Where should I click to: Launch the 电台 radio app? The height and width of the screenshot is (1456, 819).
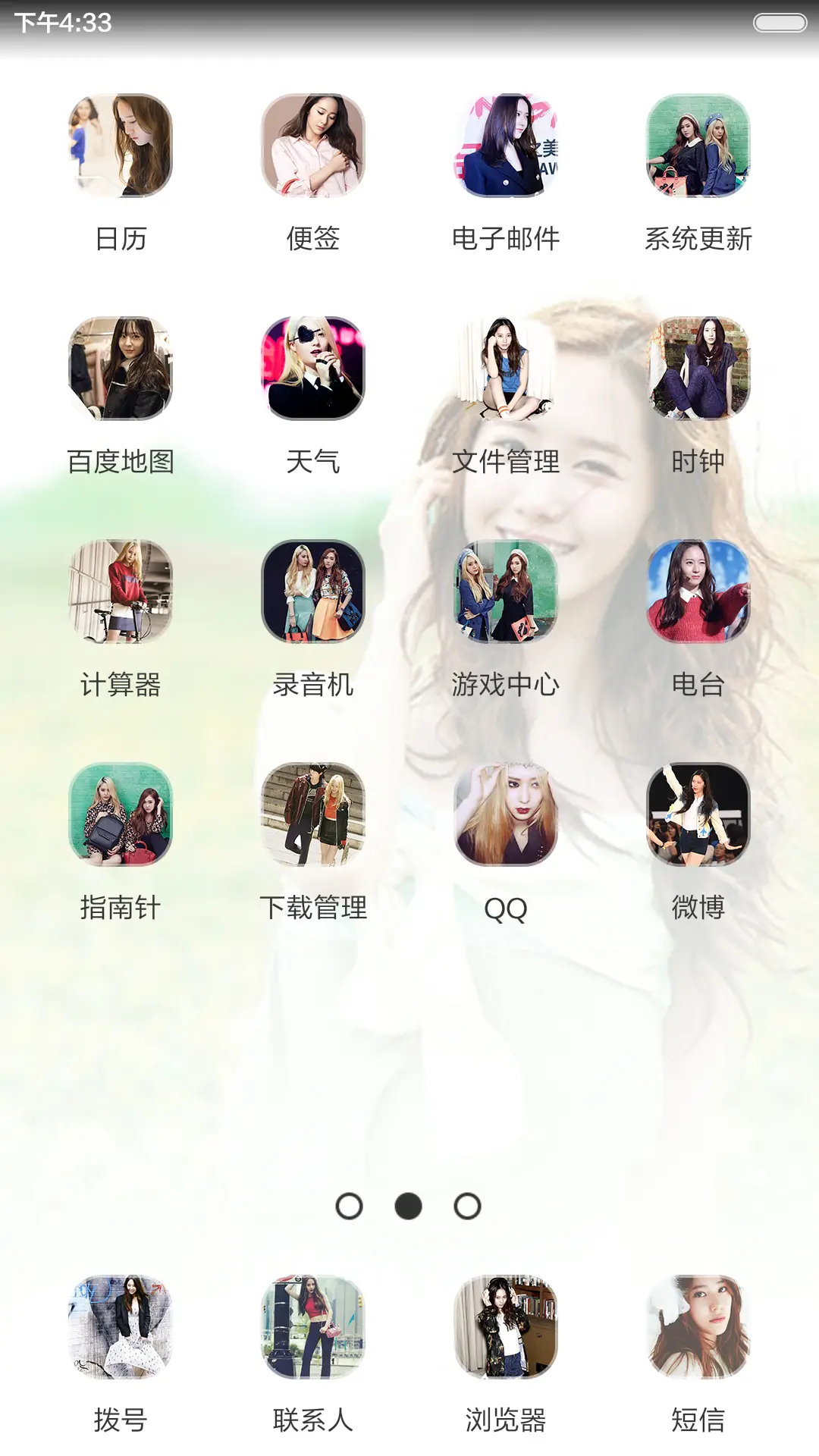698,591
